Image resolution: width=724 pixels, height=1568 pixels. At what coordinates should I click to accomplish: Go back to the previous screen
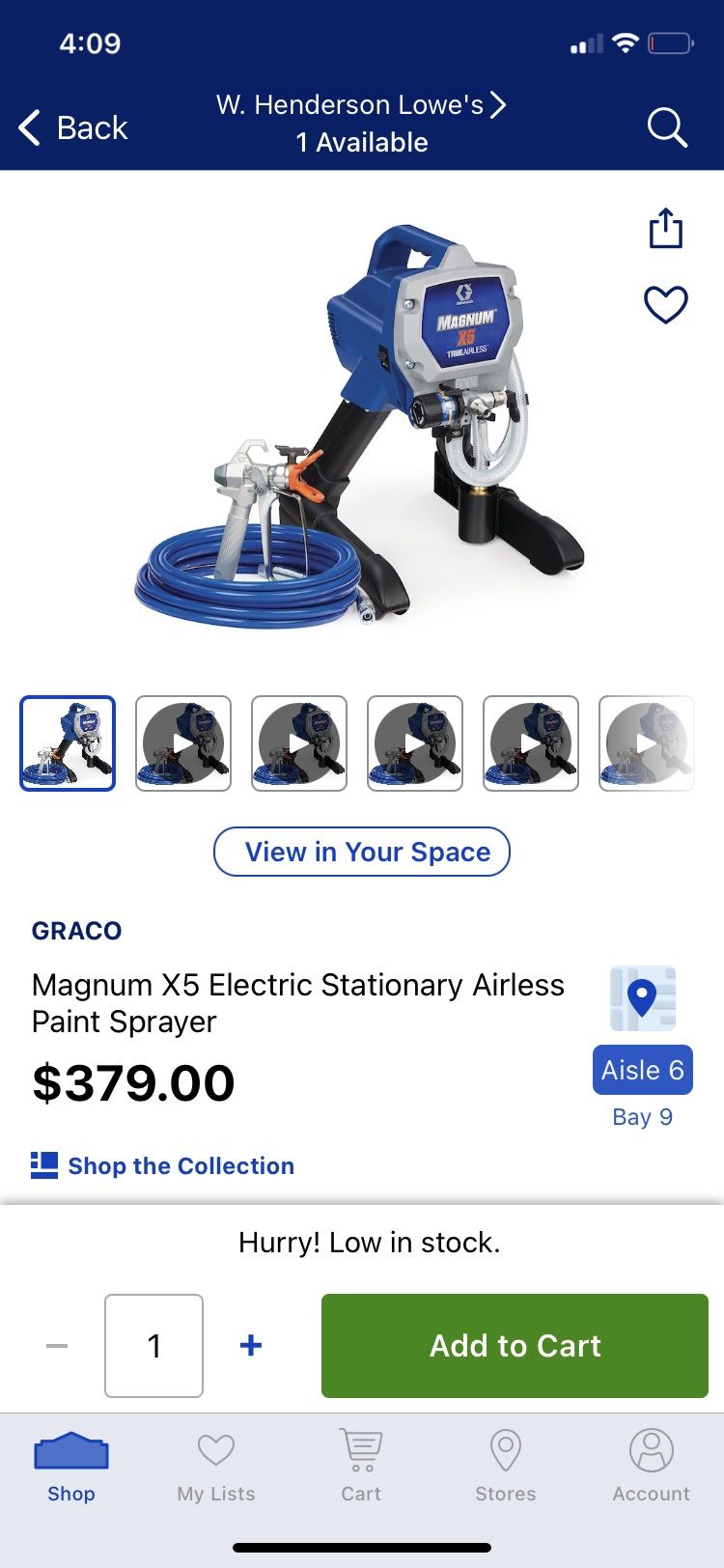pyautogui.click(x=73, y=127)
